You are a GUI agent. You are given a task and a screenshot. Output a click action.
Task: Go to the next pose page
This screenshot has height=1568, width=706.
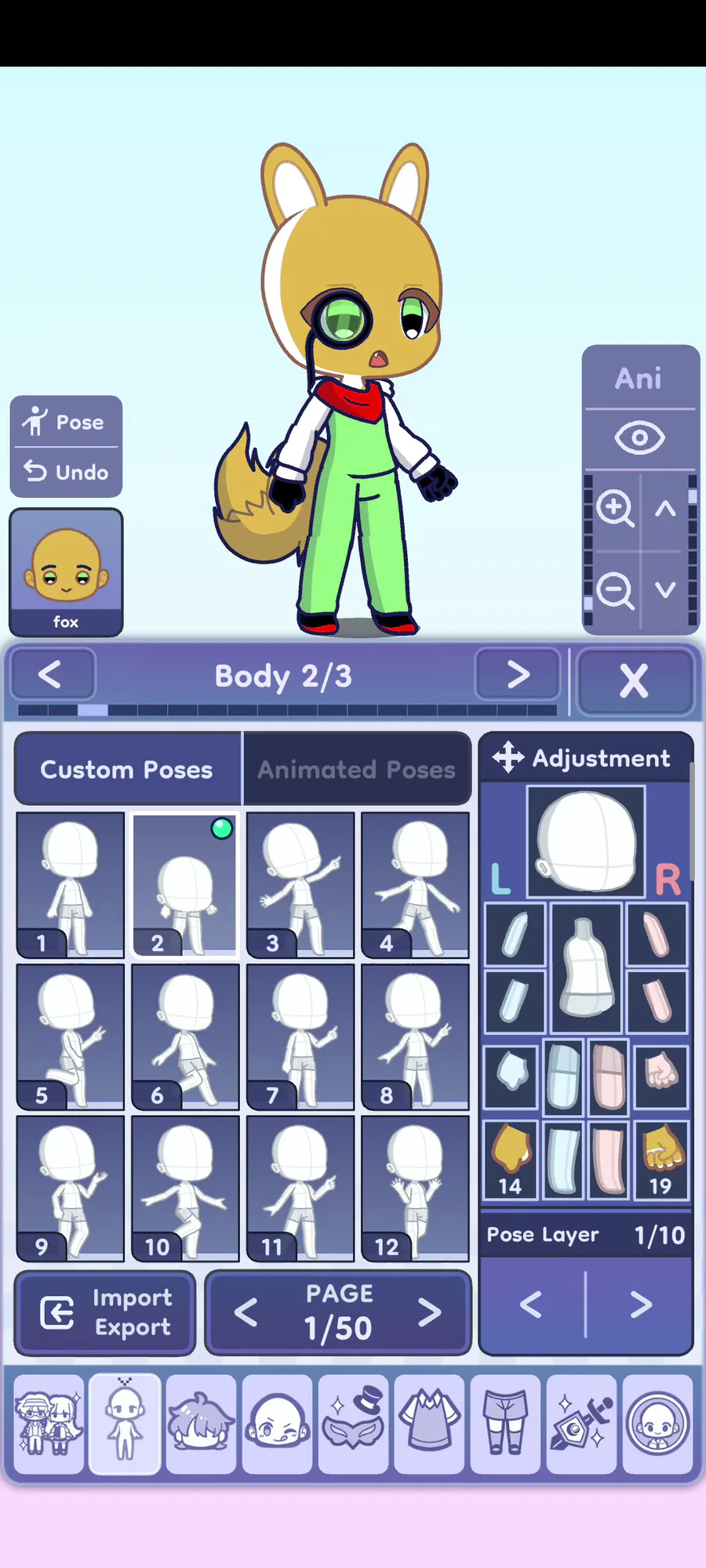(x=429, y=1312)
